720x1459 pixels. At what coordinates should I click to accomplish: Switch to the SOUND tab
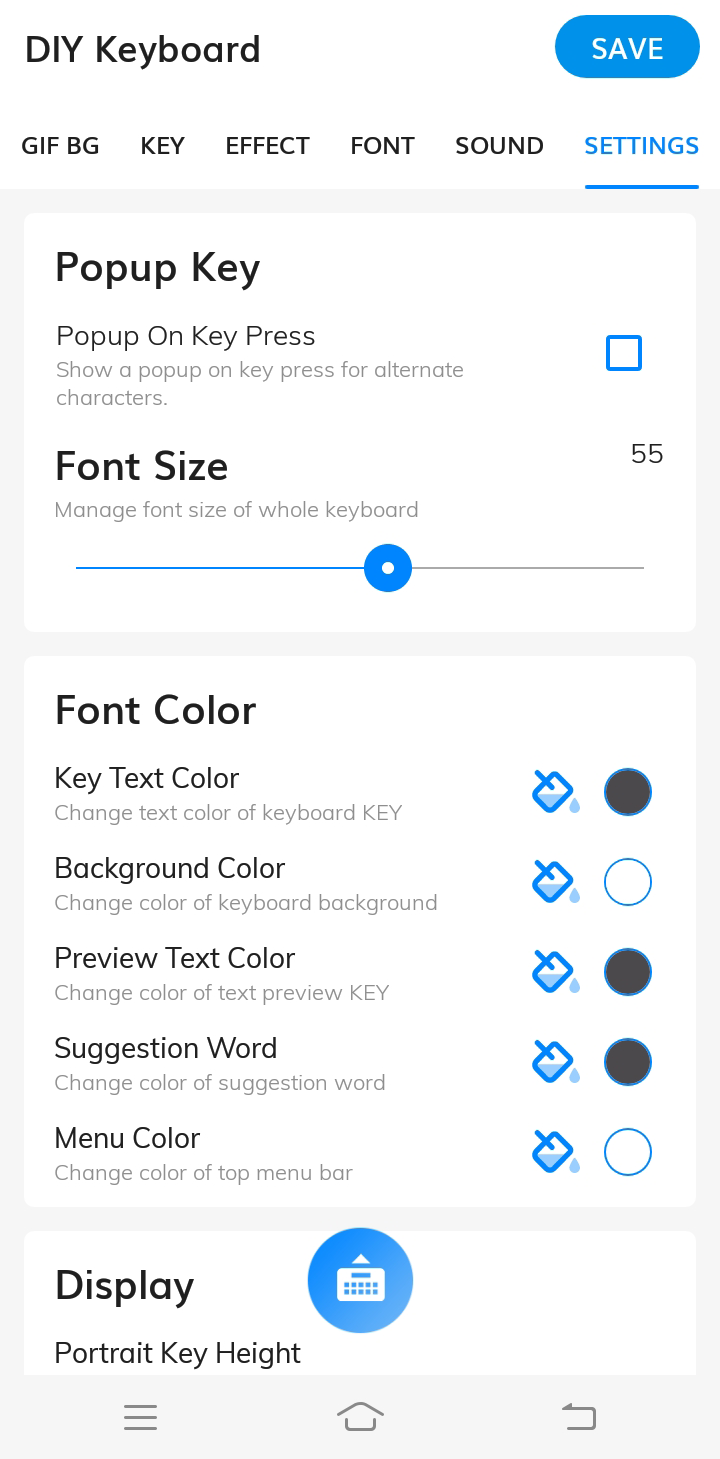(x=499, y=146)
